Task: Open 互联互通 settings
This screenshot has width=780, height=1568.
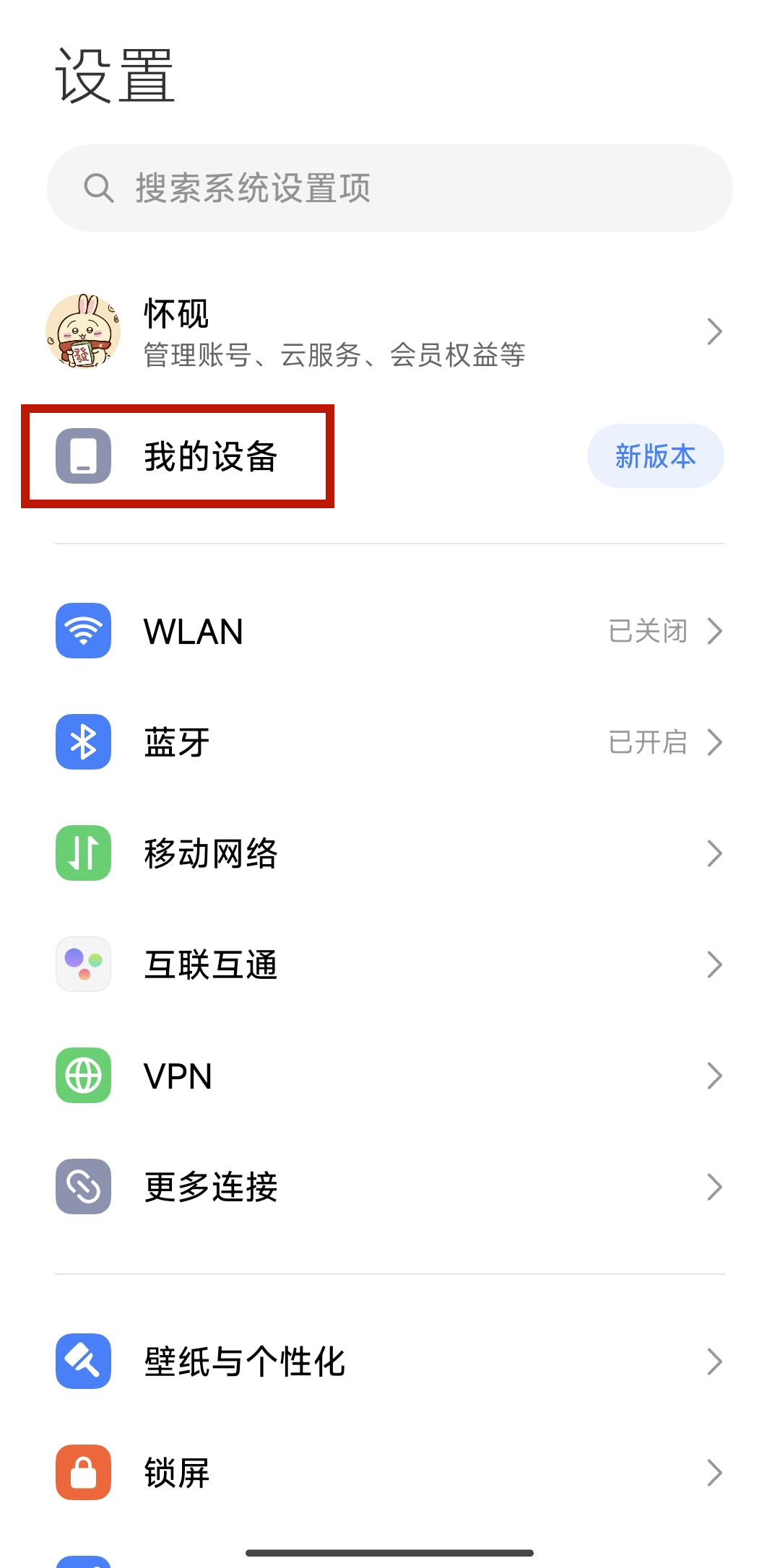Action: 390,964
